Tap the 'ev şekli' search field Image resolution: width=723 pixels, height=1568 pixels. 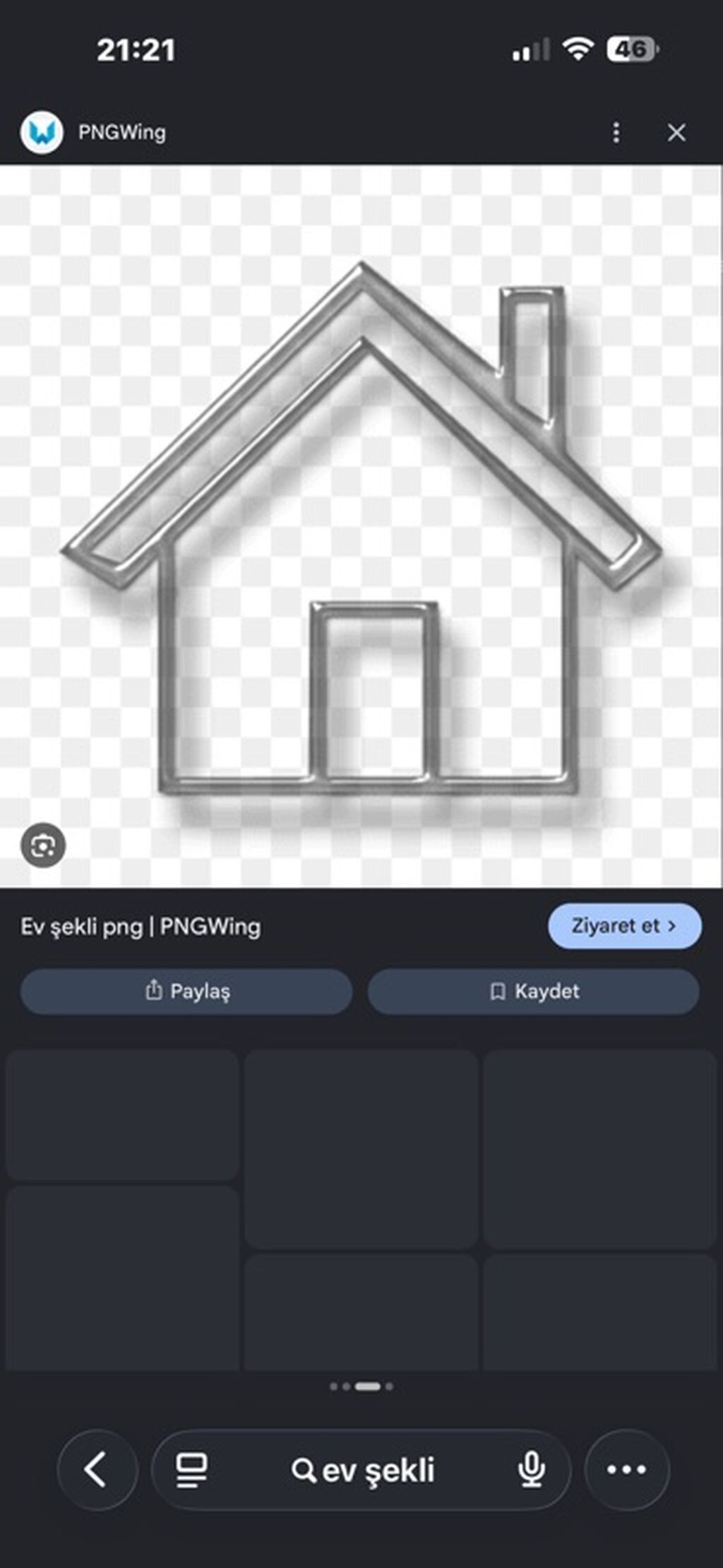point(363,1471)
